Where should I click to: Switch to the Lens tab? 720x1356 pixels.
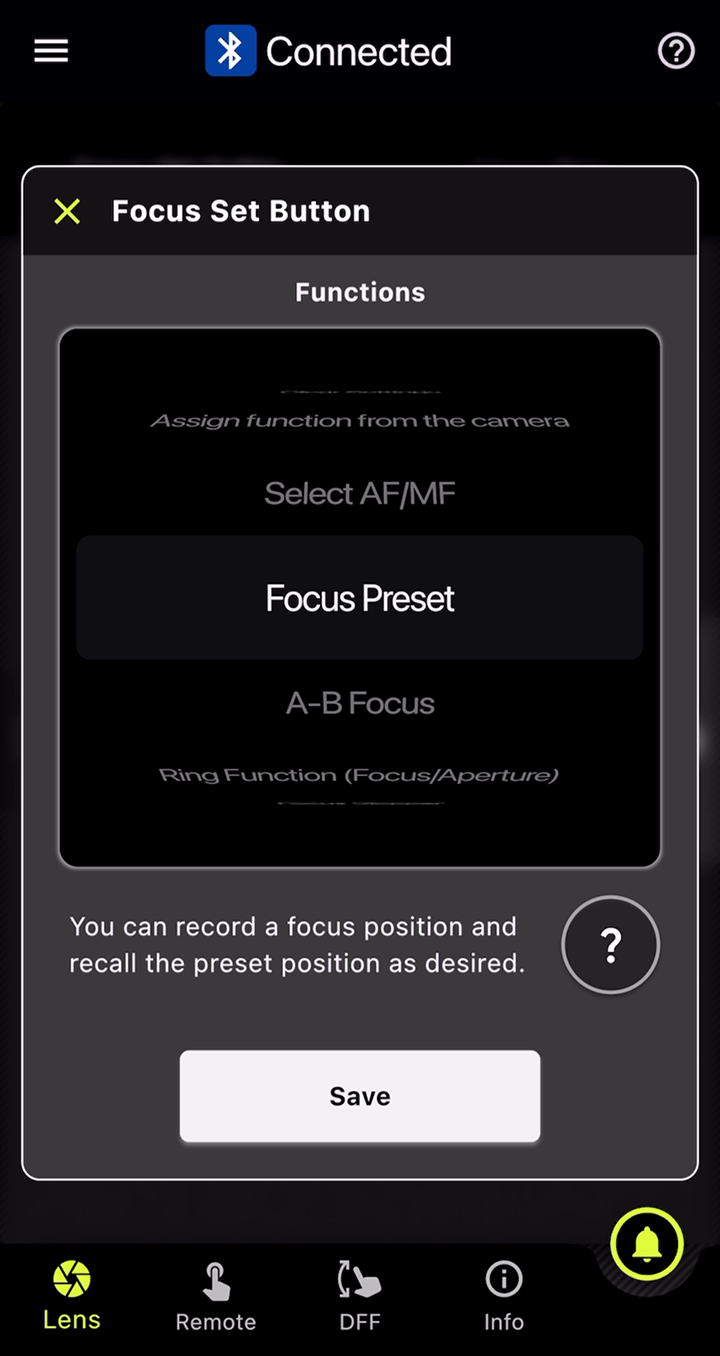tap(72, 1296)
